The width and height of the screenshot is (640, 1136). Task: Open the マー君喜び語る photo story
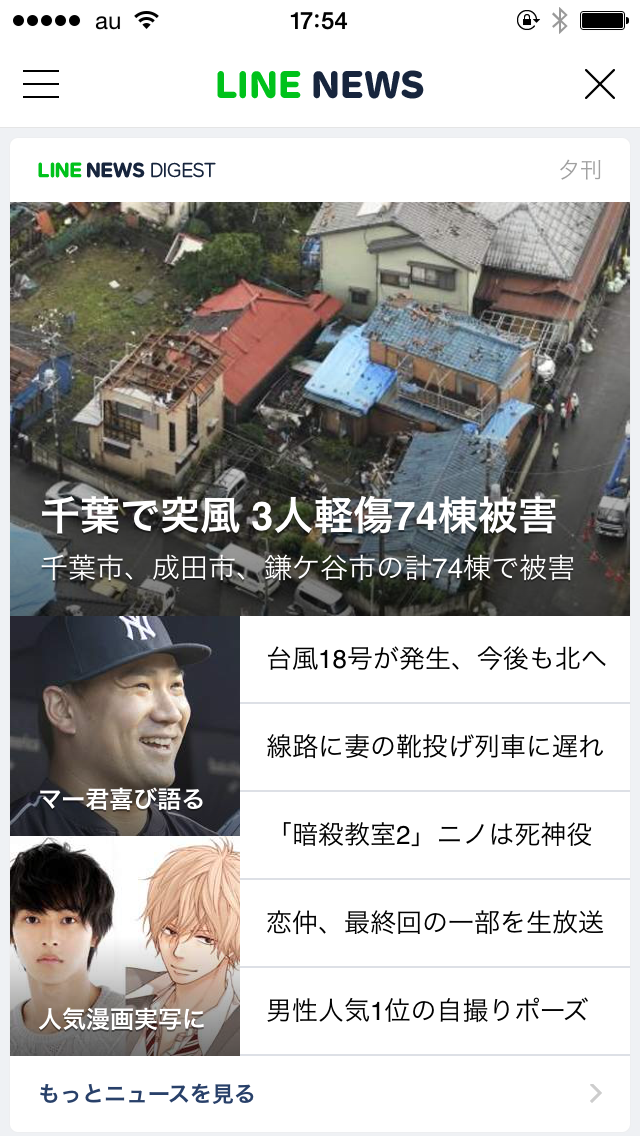[x=125, y=725]
